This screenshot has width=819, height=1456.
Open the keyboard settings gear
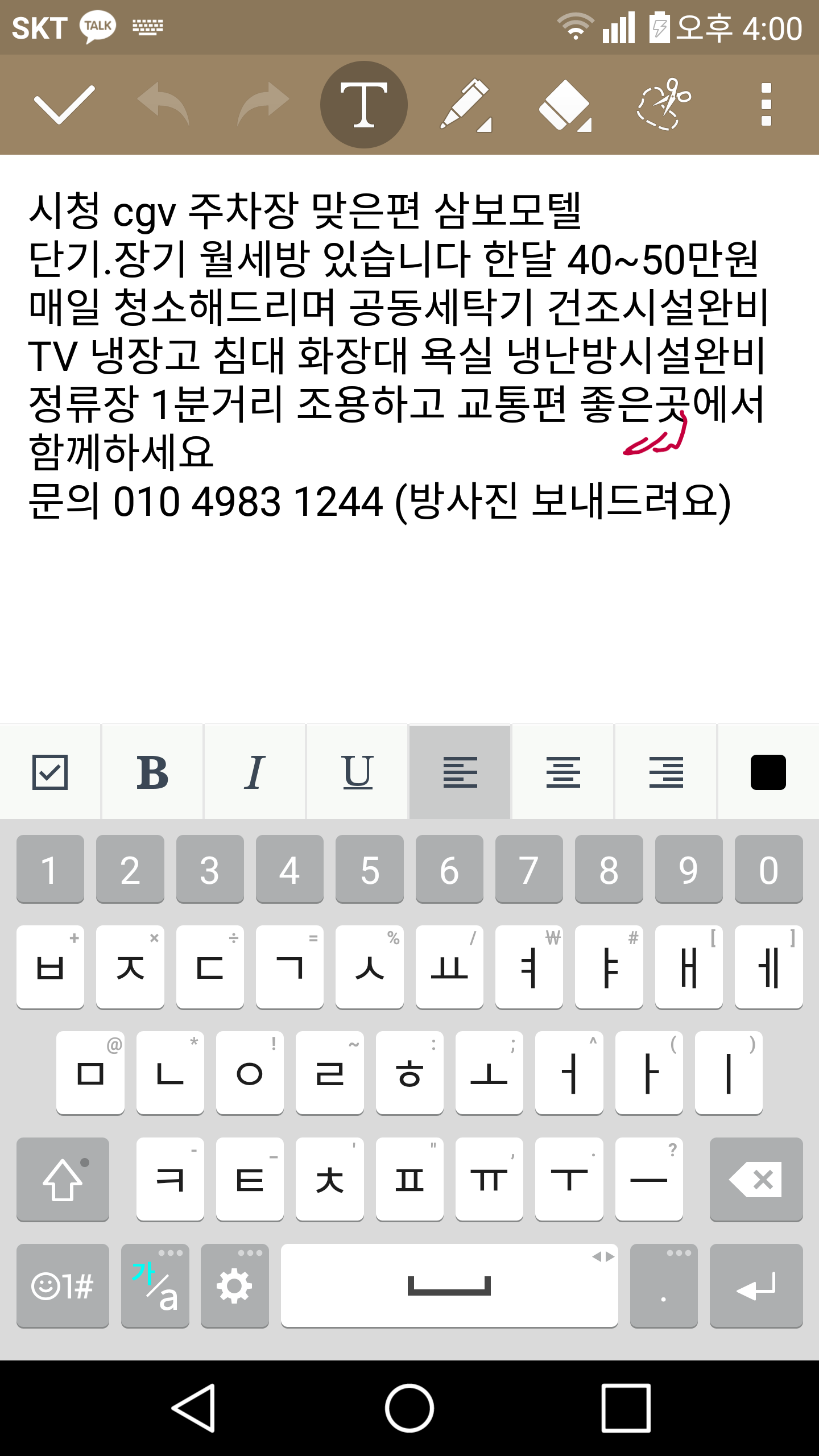pyautogui.click(x=234, y=1285)
